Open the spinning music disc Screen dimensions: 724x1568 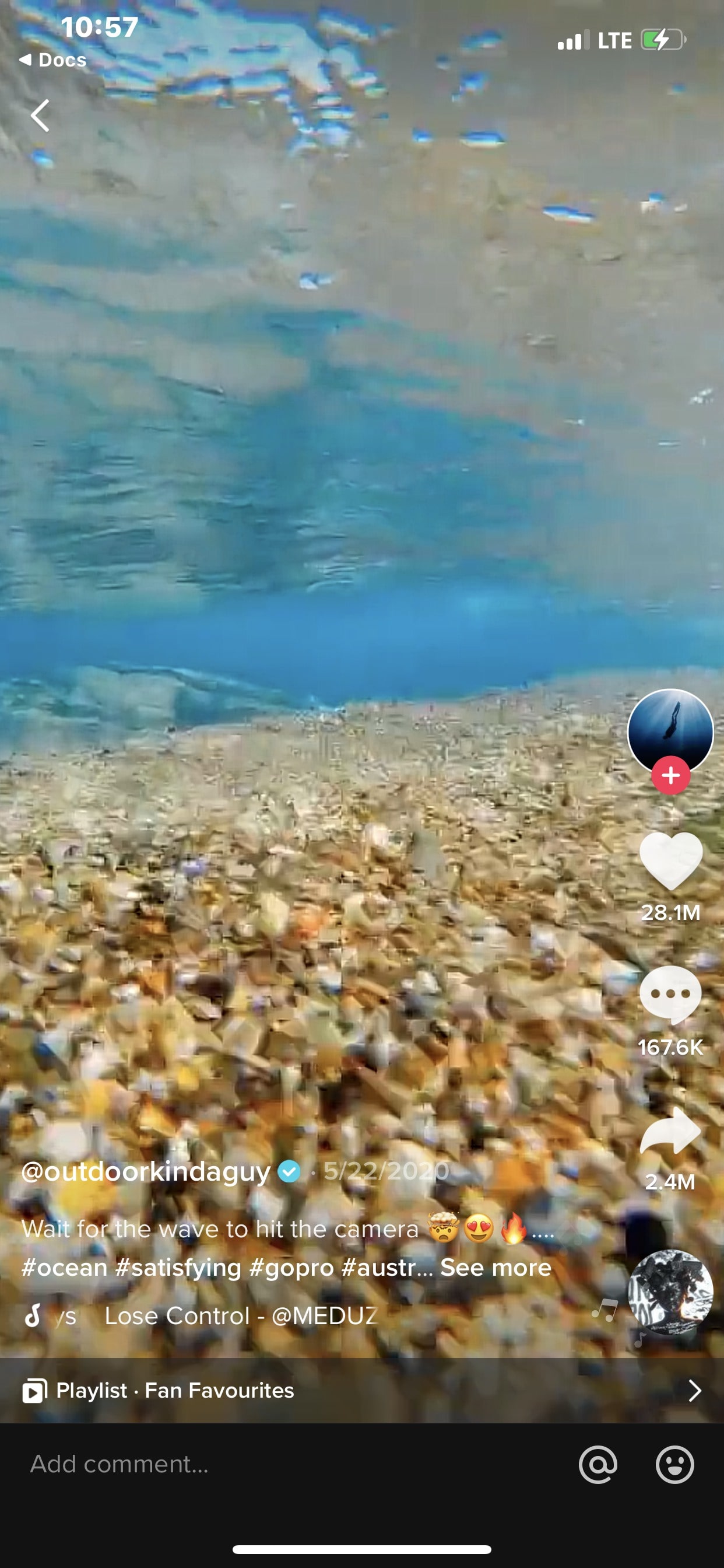[670, 1291]
